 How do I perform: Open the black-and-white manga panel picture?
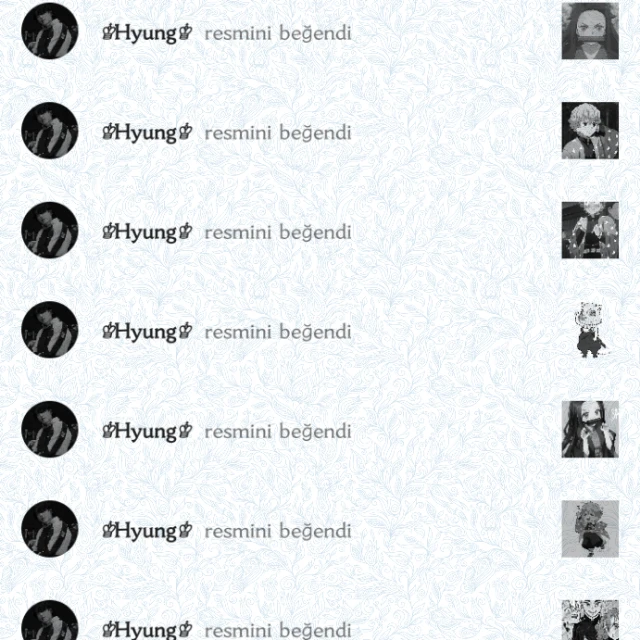pos(590,620)
